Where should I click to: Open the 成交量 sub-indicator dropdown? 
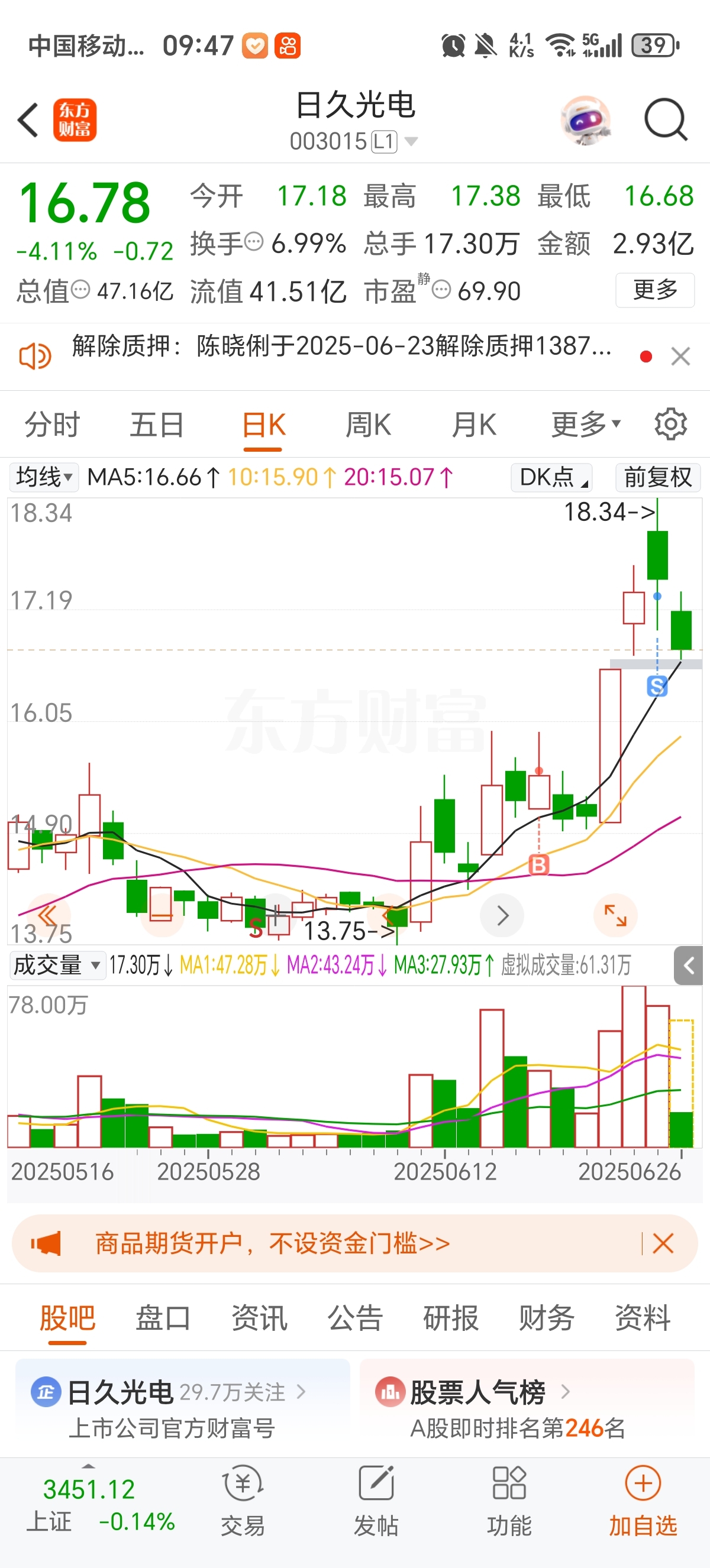coord(57,965)
